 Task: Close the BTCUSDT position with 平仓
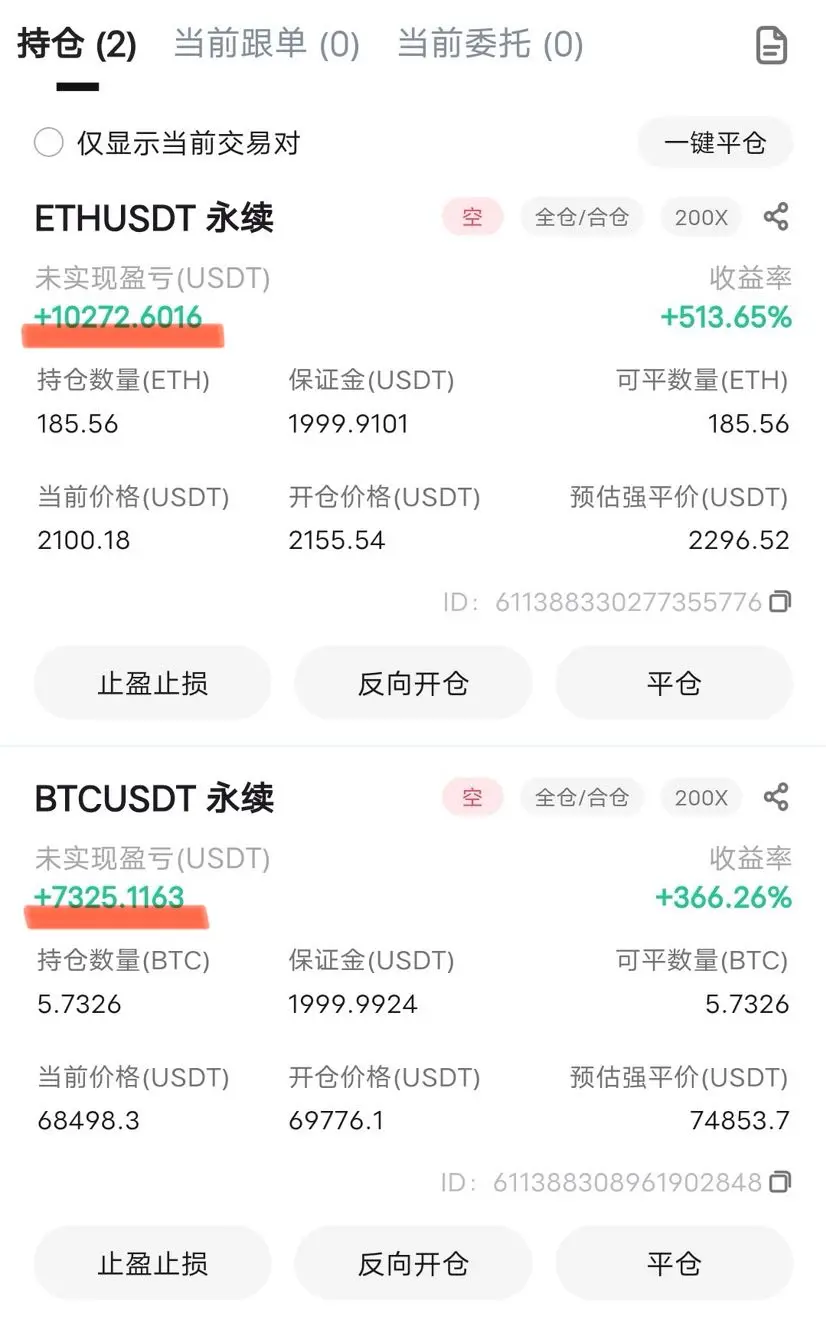pos(674,1264)
